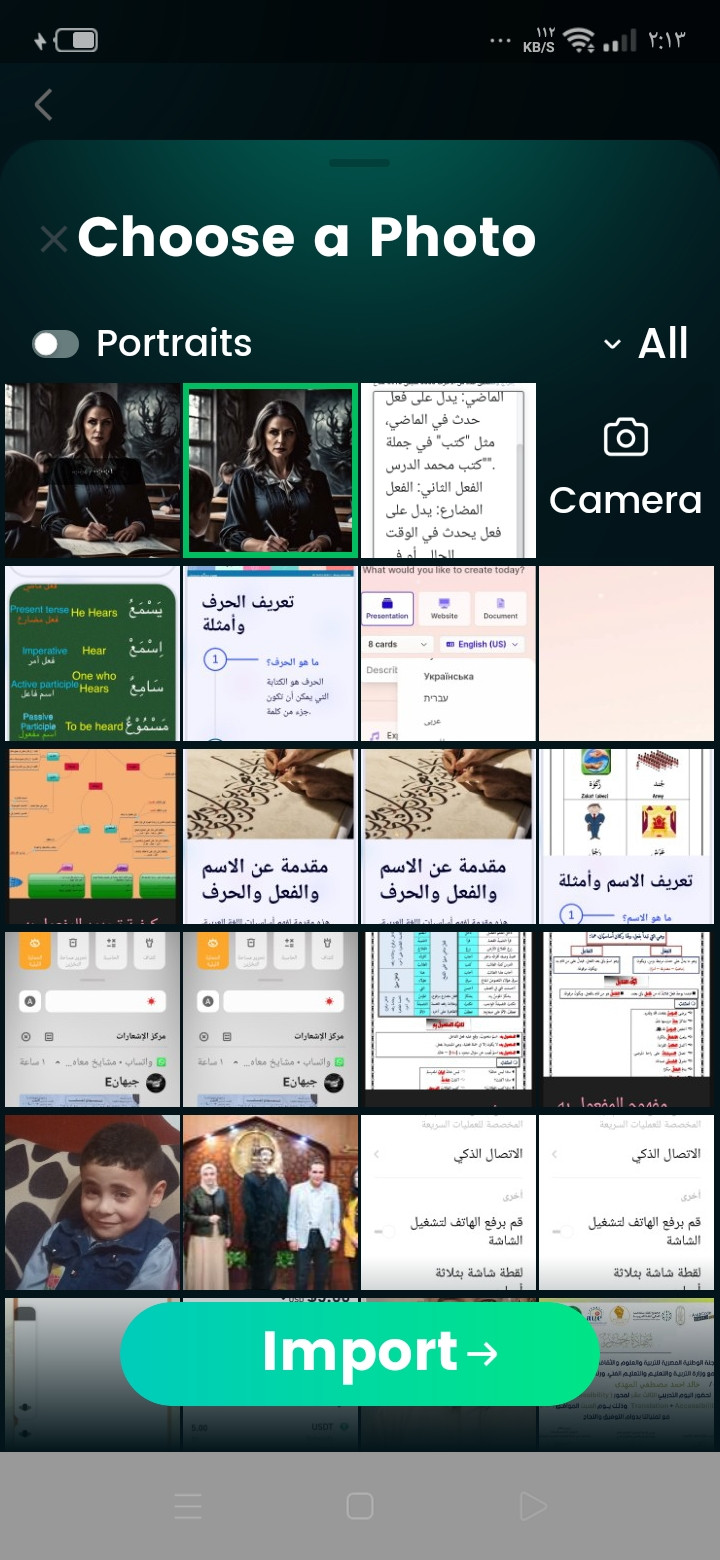Import the selected photo
720x1560 pixels.
tap(360, 1353)
